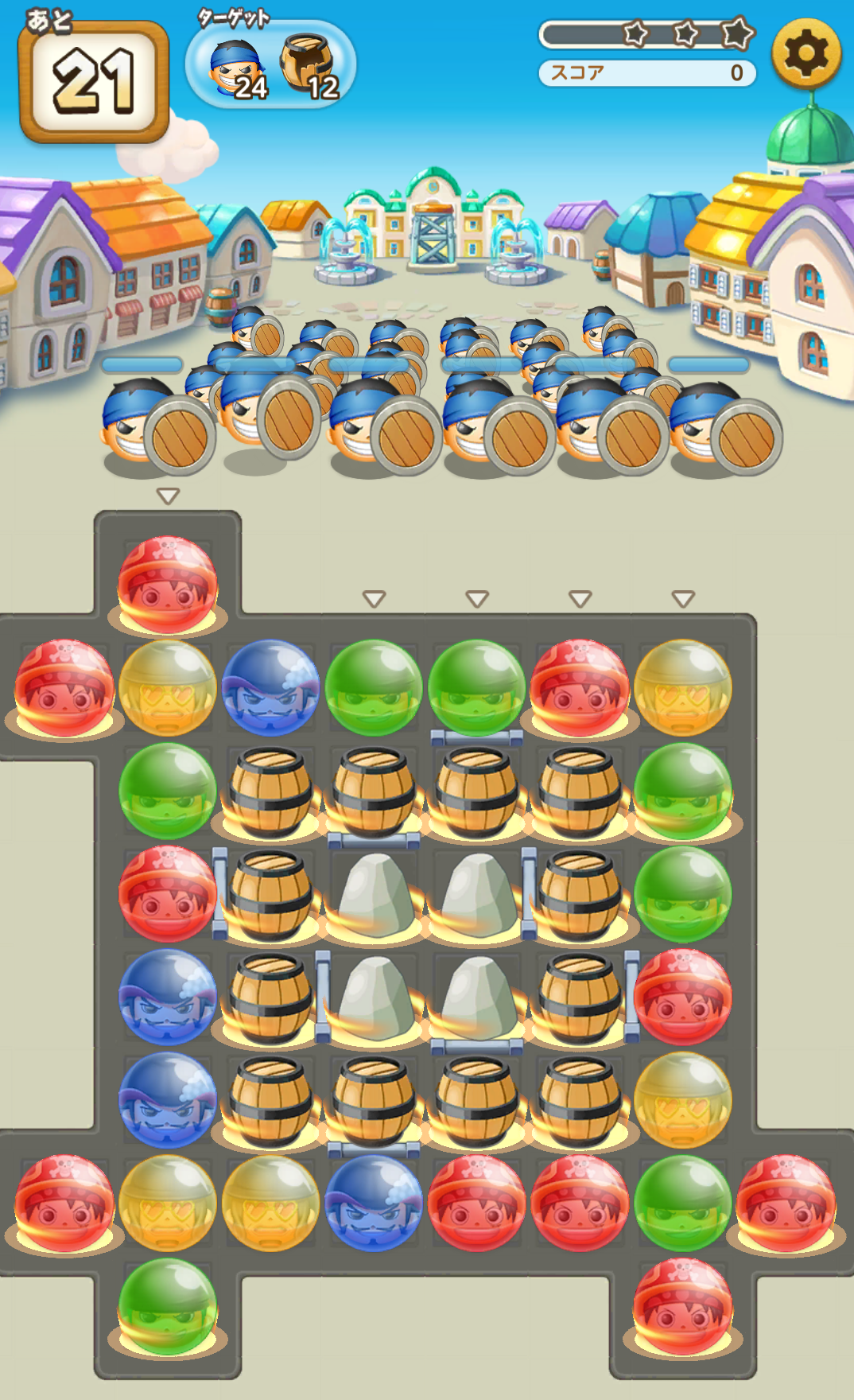This screenshot has height=1400, width=854.
Task: Select the red orb in the bottom-right alcove
Action: tap(682, 1306)
